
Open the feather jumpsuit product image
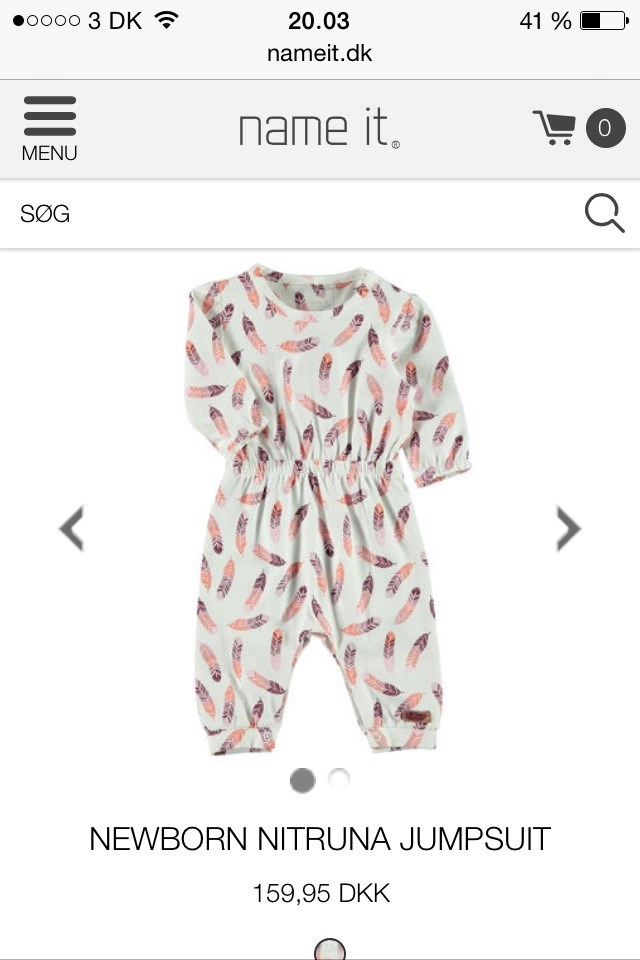coord(320,510)
